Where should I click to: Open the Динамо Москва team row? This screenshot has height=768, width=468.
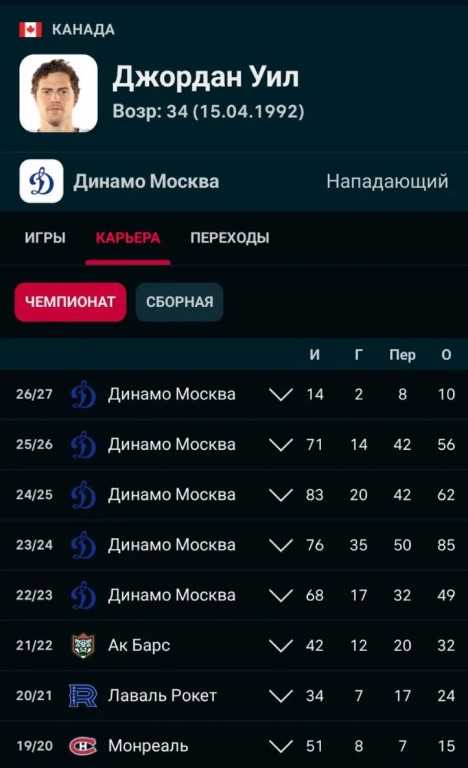(x=234, y=181)
